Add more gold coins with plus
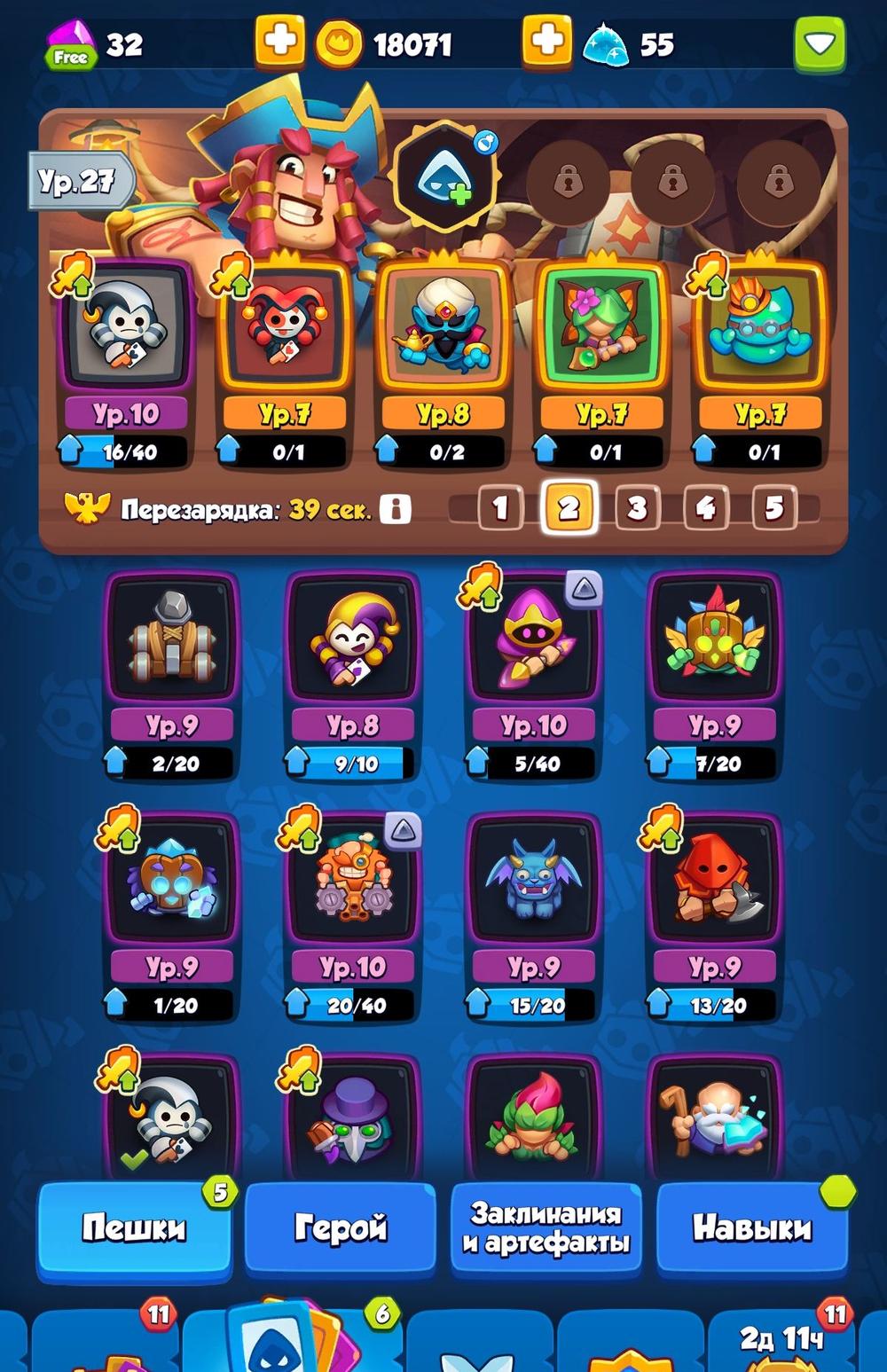This screenshot has height=1372, width=887. [280, 42]
